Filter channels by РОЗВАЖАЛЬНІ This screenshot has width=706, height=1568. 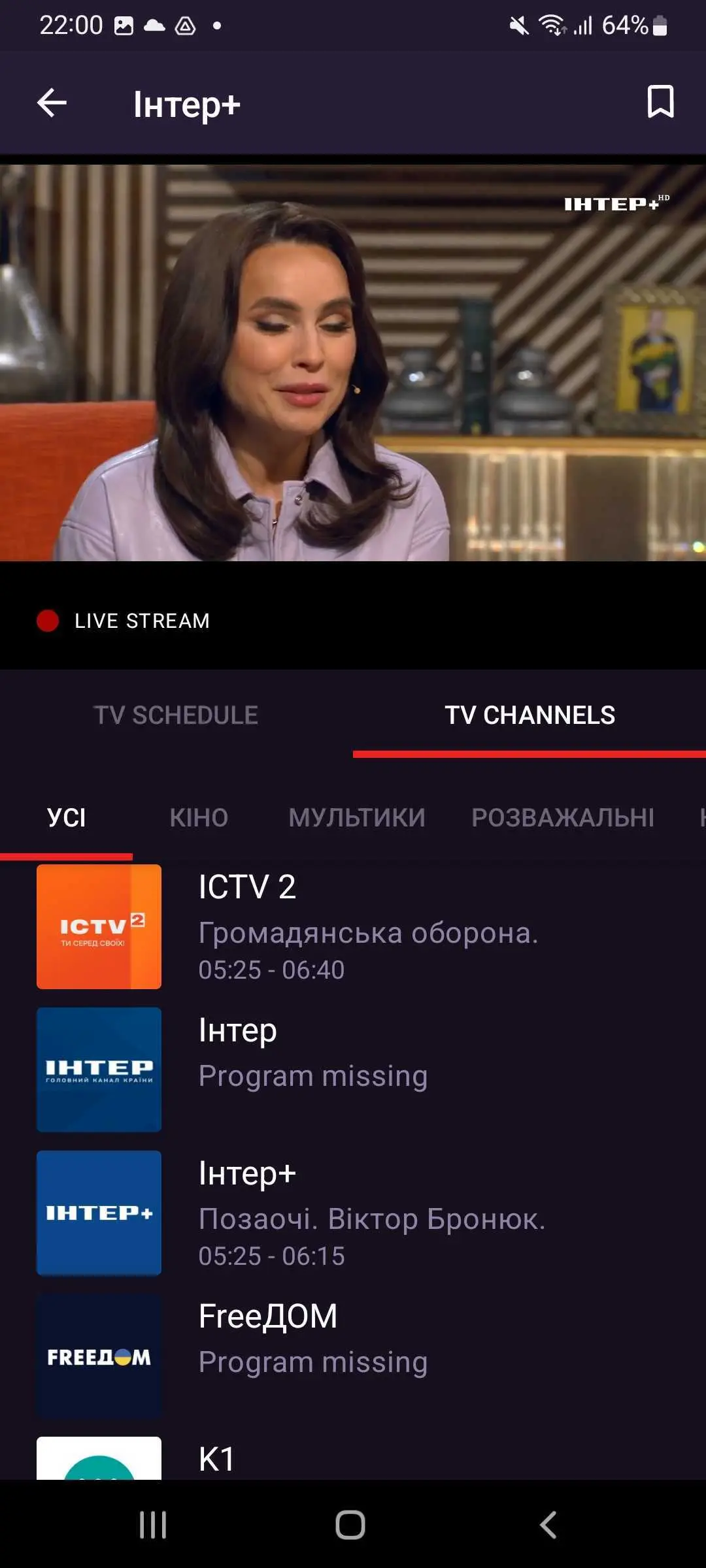pyautogui.click(x=563, y=817)
